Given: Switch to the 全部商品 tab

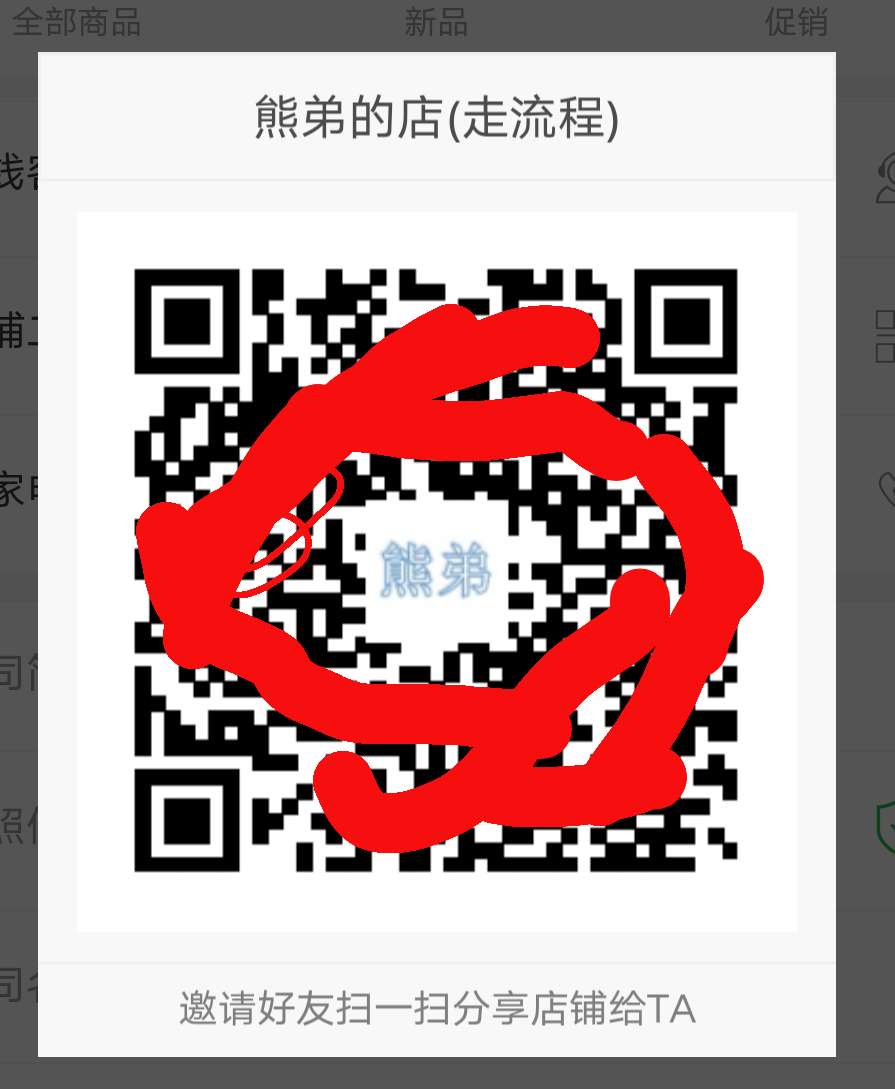Looking at the screenshot, I should pos(76,22).
